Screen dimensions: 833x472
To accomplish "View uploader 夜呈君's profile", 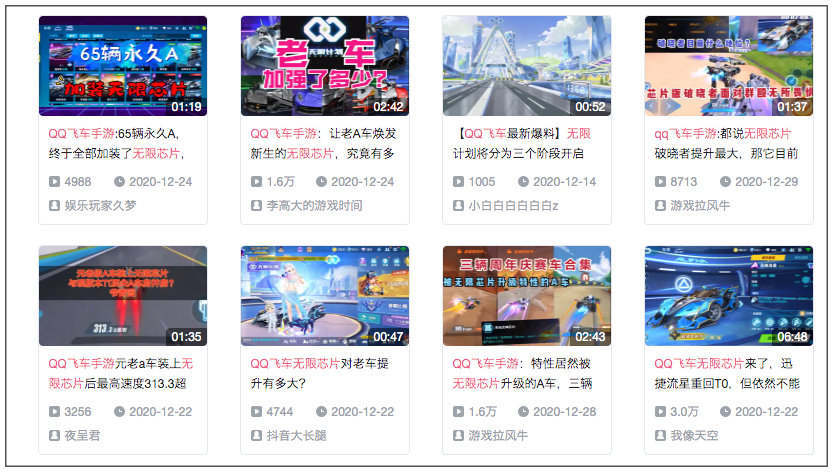I will click(82, 435).
